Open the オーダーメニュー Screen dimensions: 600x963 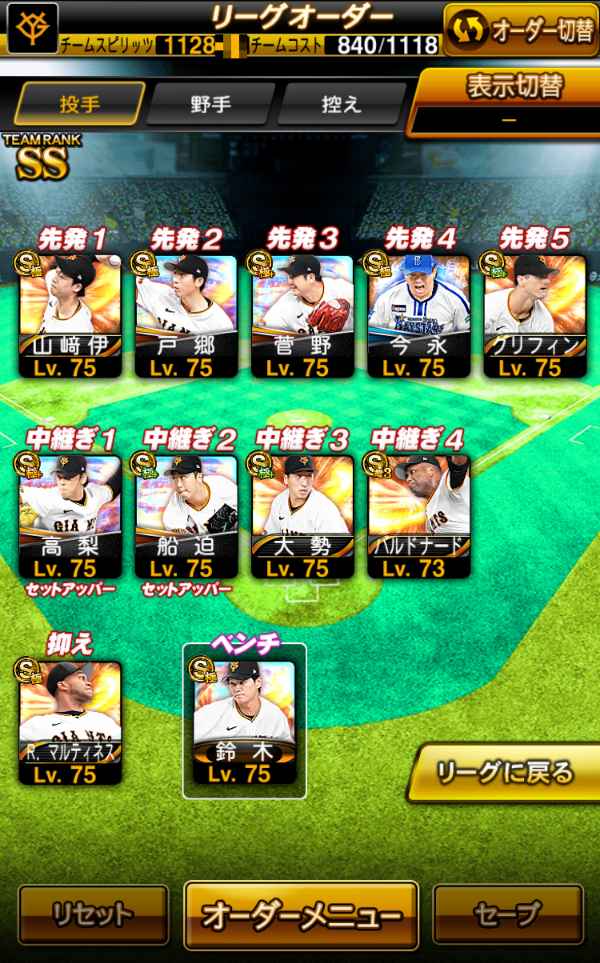[301, 914]
